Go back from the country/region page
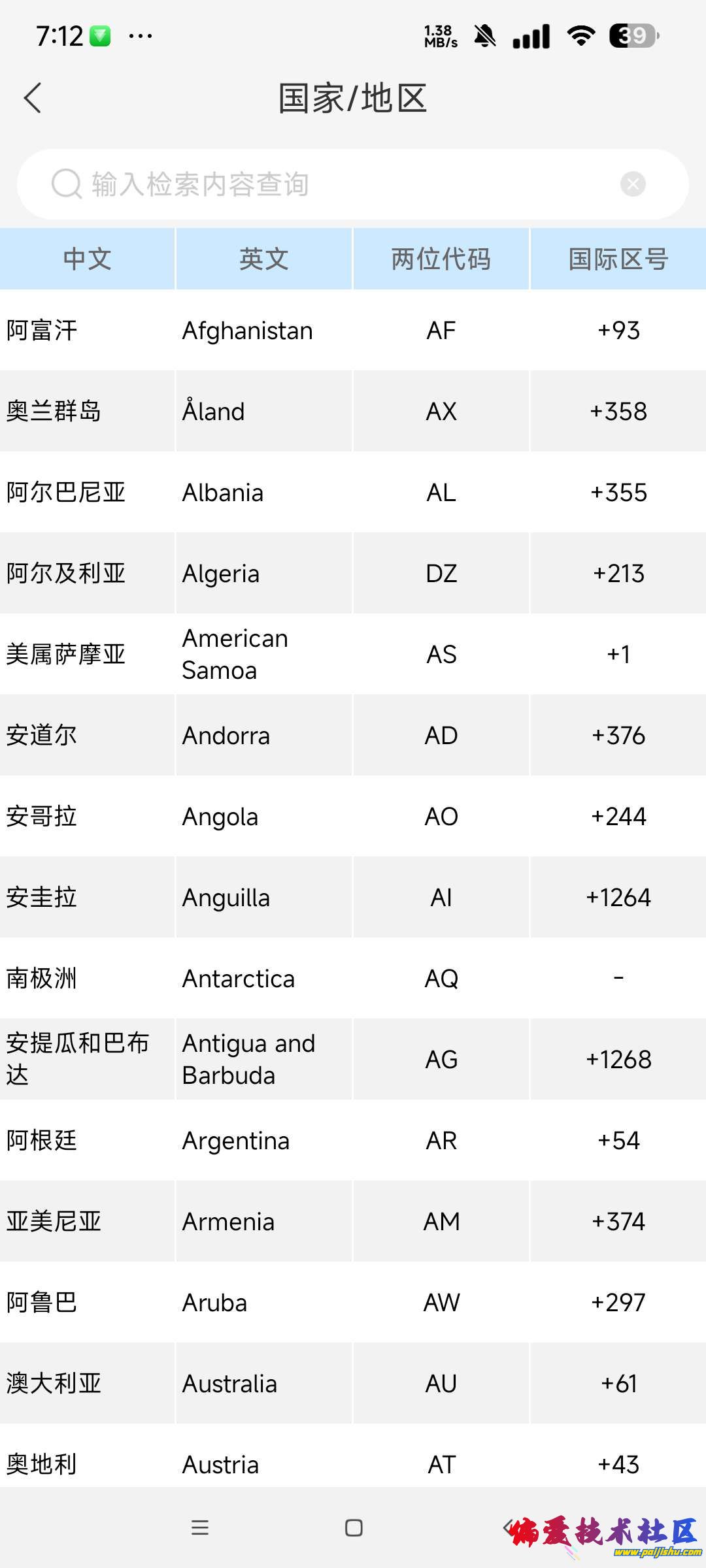The width and height of the screenshot is (706, 1568). 33,98
